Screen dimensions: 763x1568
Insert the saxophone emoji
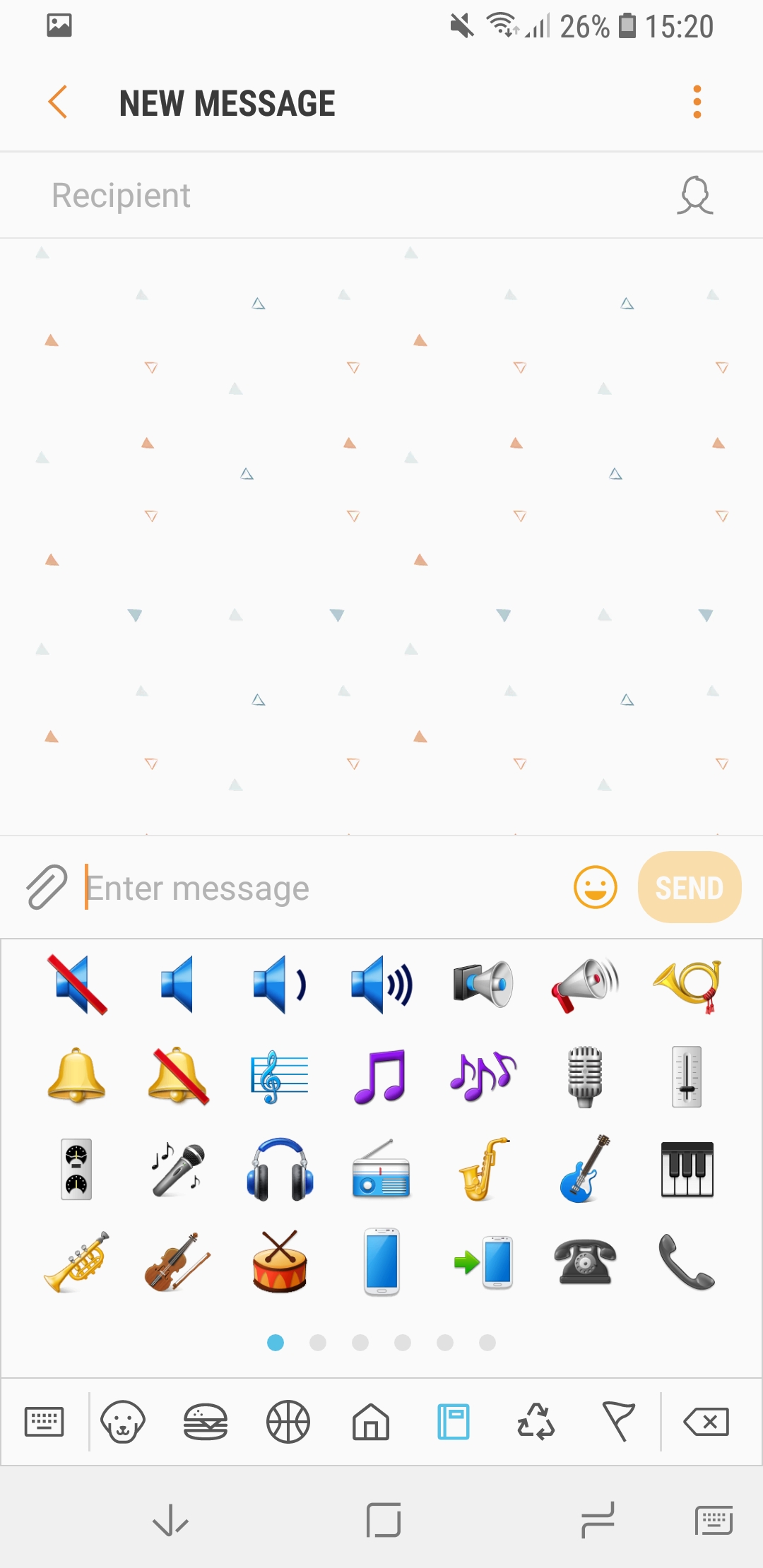point(483,1169)
